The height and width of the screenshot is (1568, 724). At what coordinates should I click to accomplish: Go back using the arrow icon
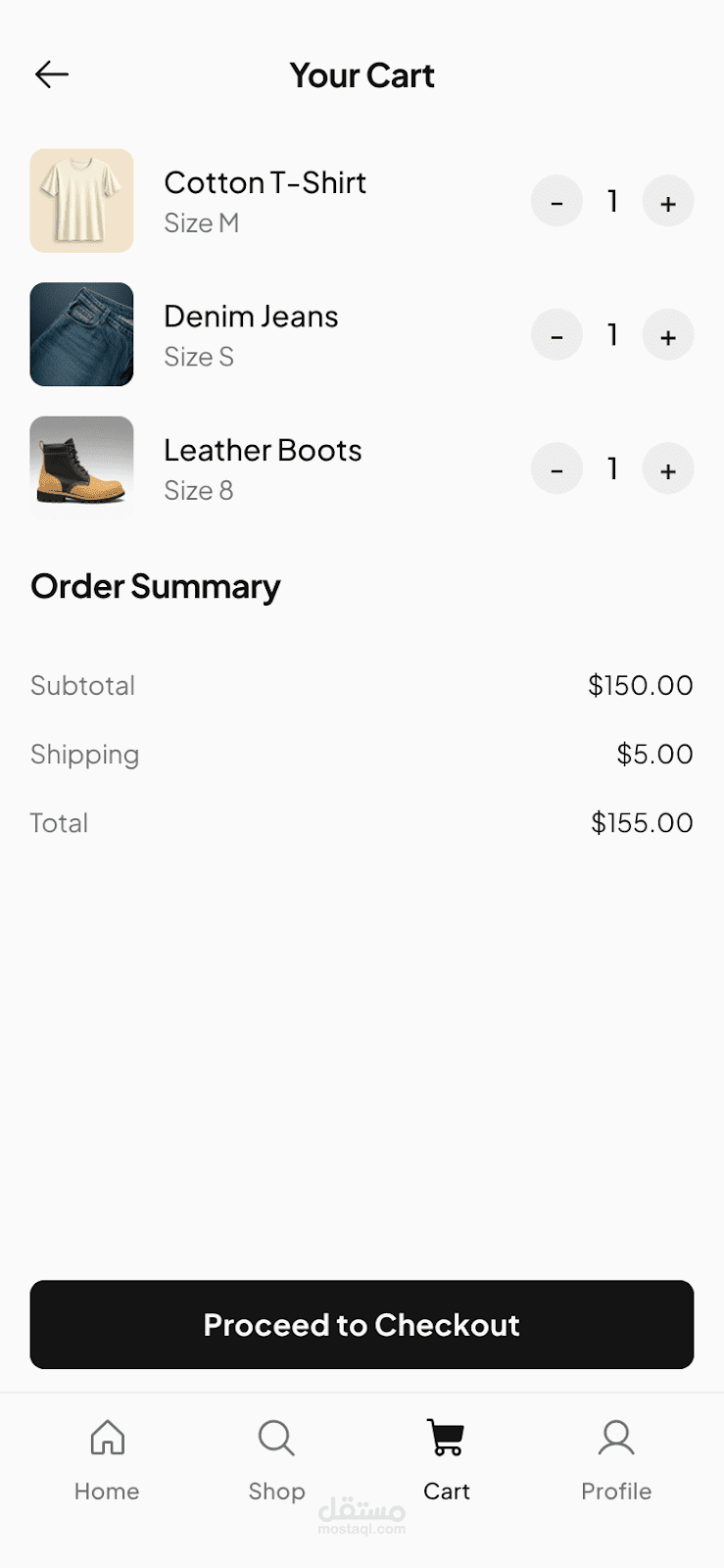pos(52,74)
